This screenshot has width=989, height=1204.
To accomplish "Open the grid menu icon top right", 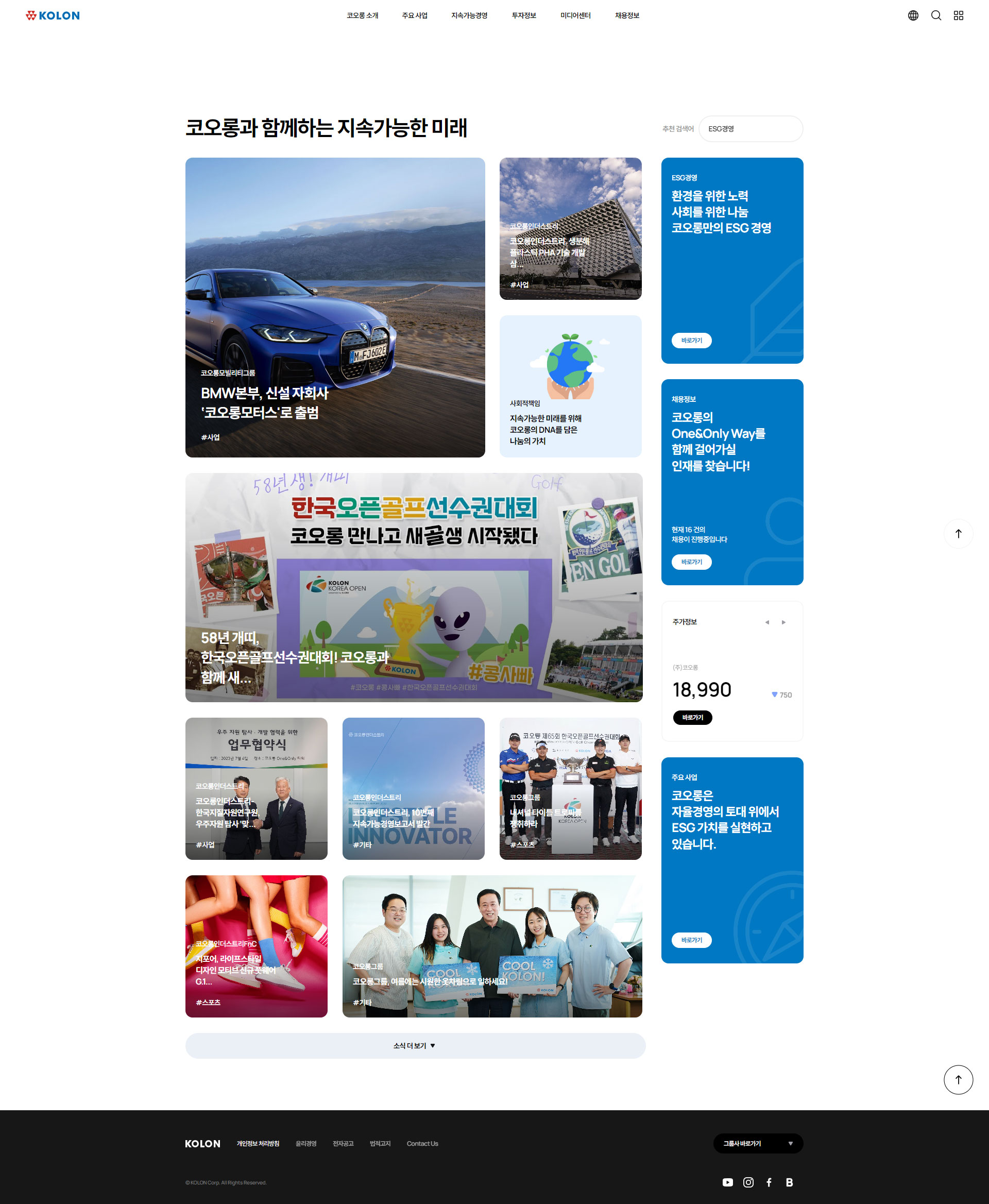I will click(x=959, y=15).
